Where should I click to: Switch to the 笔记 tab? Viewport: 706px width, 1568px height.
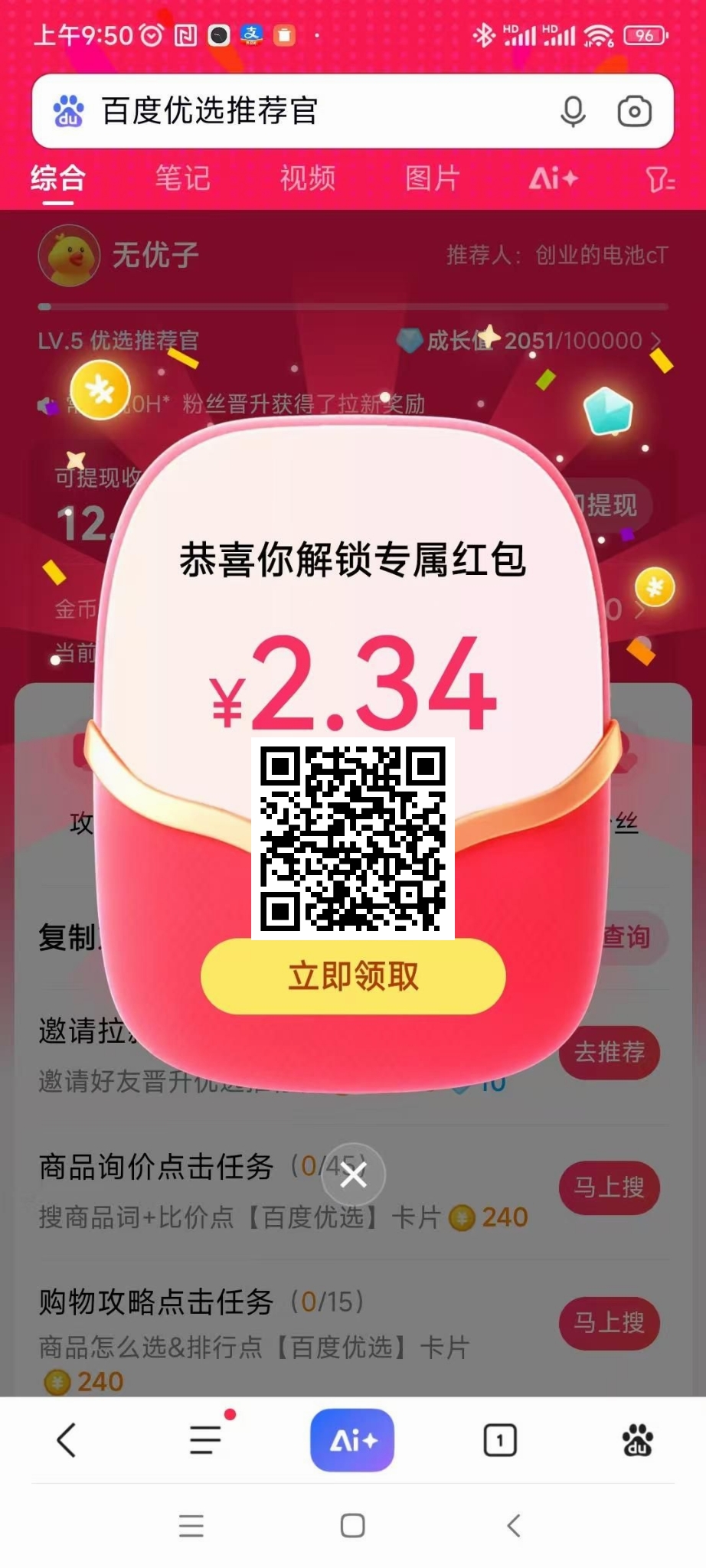[182, 178]
